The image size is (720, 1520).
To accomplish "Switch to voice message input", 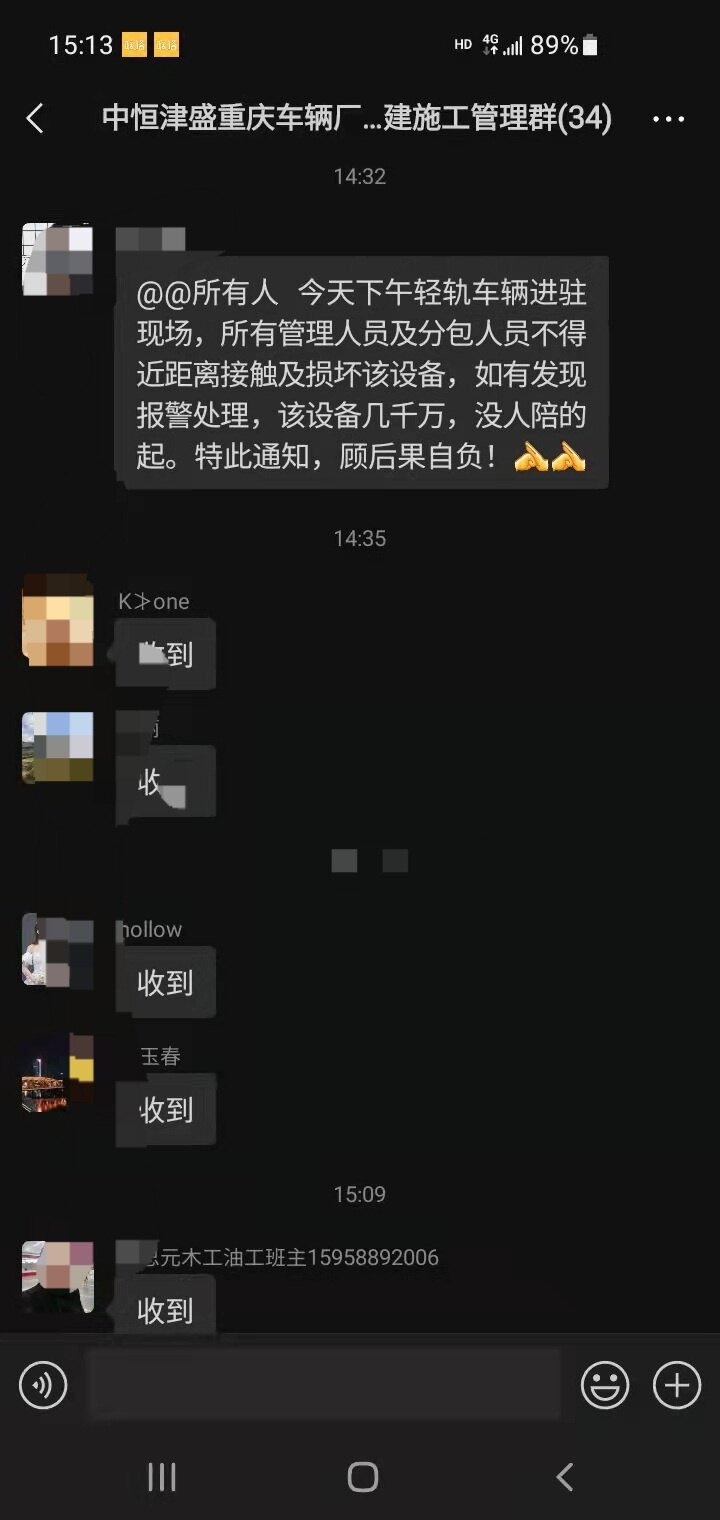I will coord(43,1385).
